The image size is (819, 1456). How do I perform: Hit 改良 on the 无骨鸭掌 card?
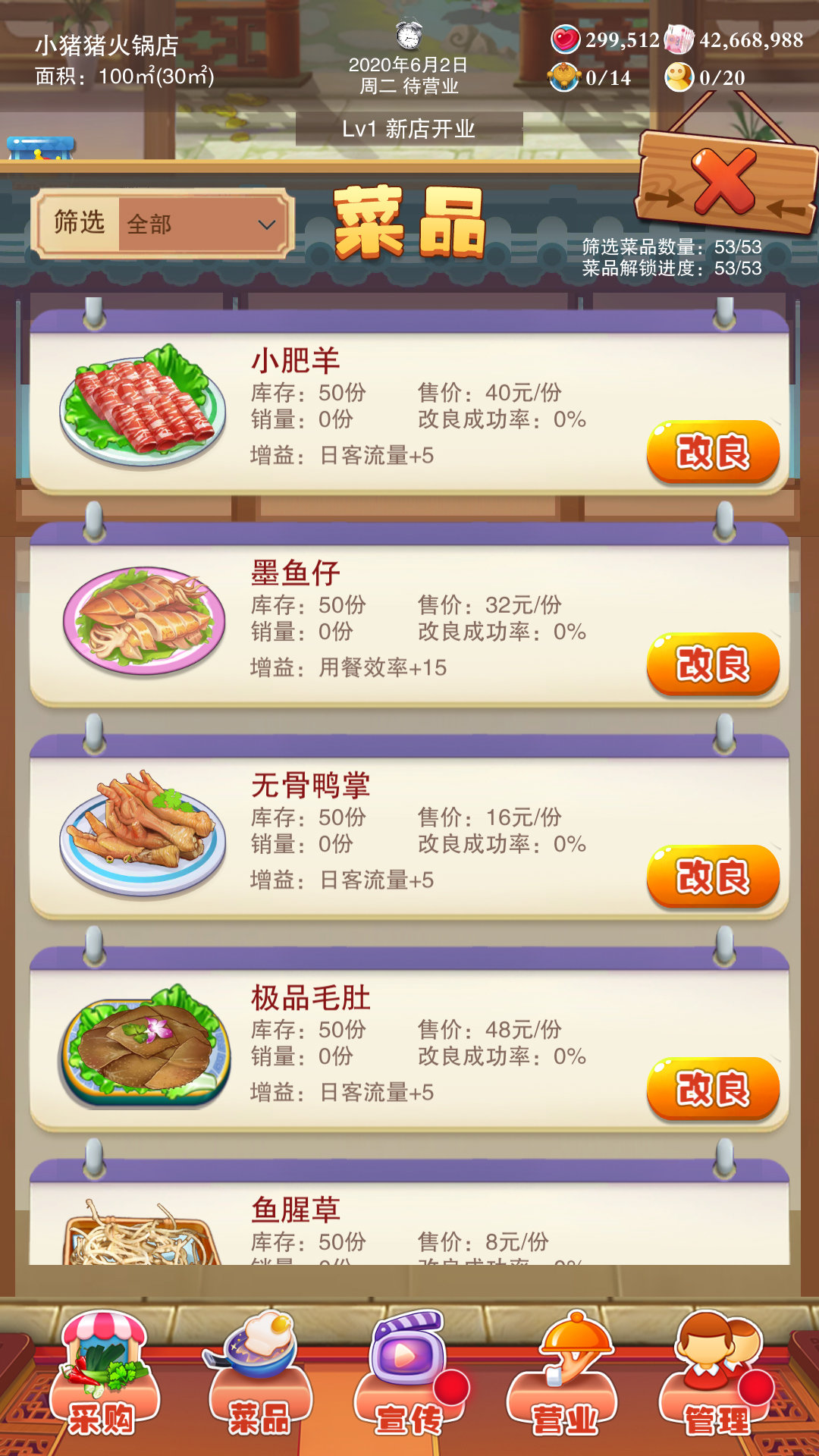click(713, 877)
